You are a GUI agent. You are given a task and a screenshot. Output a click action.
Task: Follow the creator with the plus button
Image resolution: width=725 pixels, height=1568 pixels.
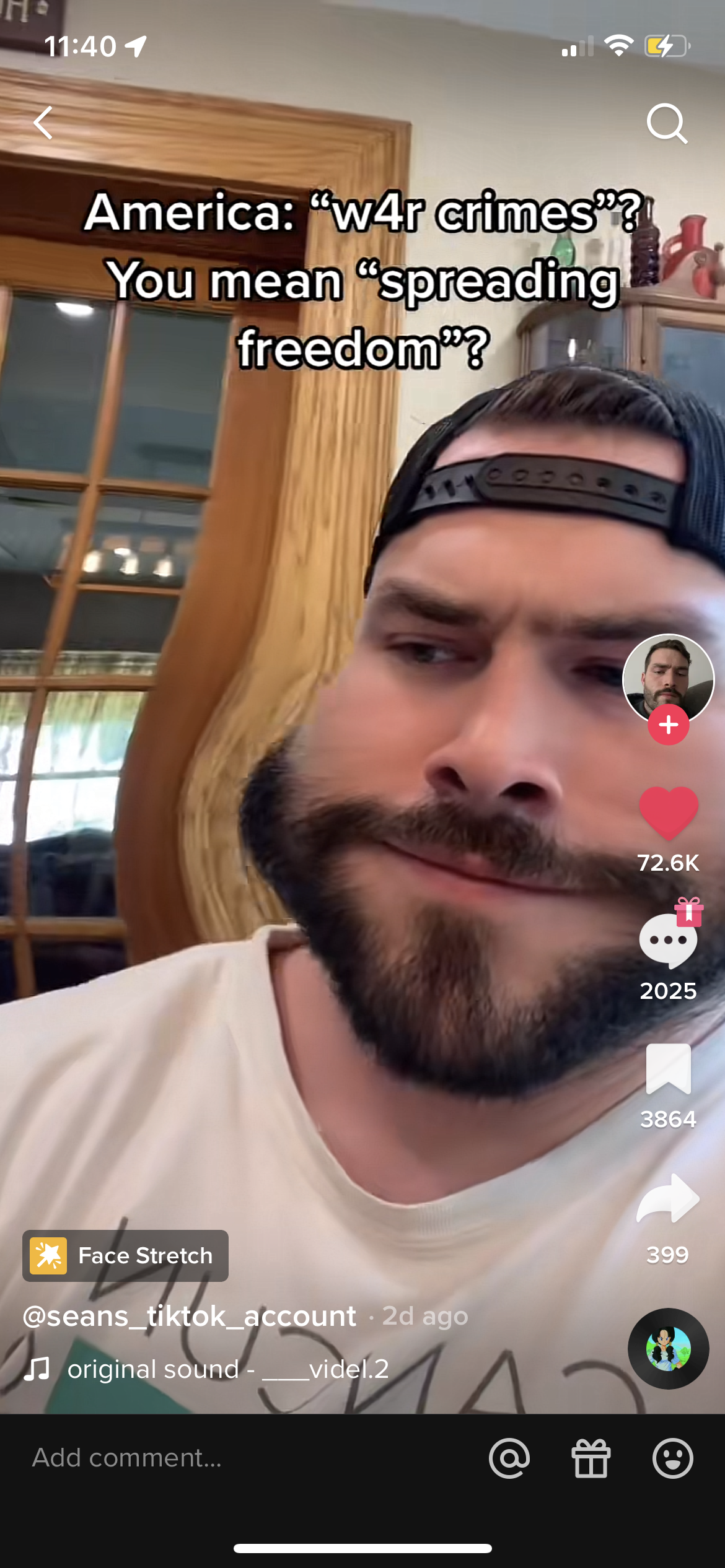click(668, 725)
